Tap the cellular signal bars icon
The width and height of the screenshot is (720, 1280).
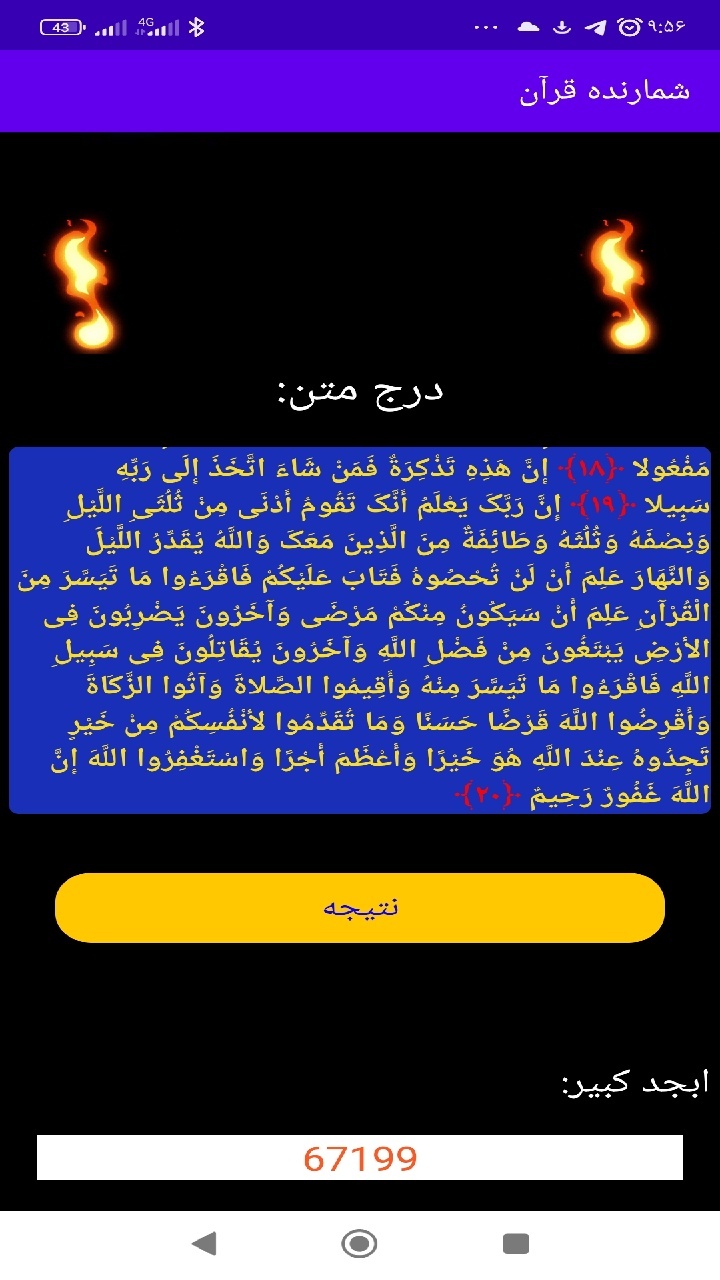coord(108,27)
